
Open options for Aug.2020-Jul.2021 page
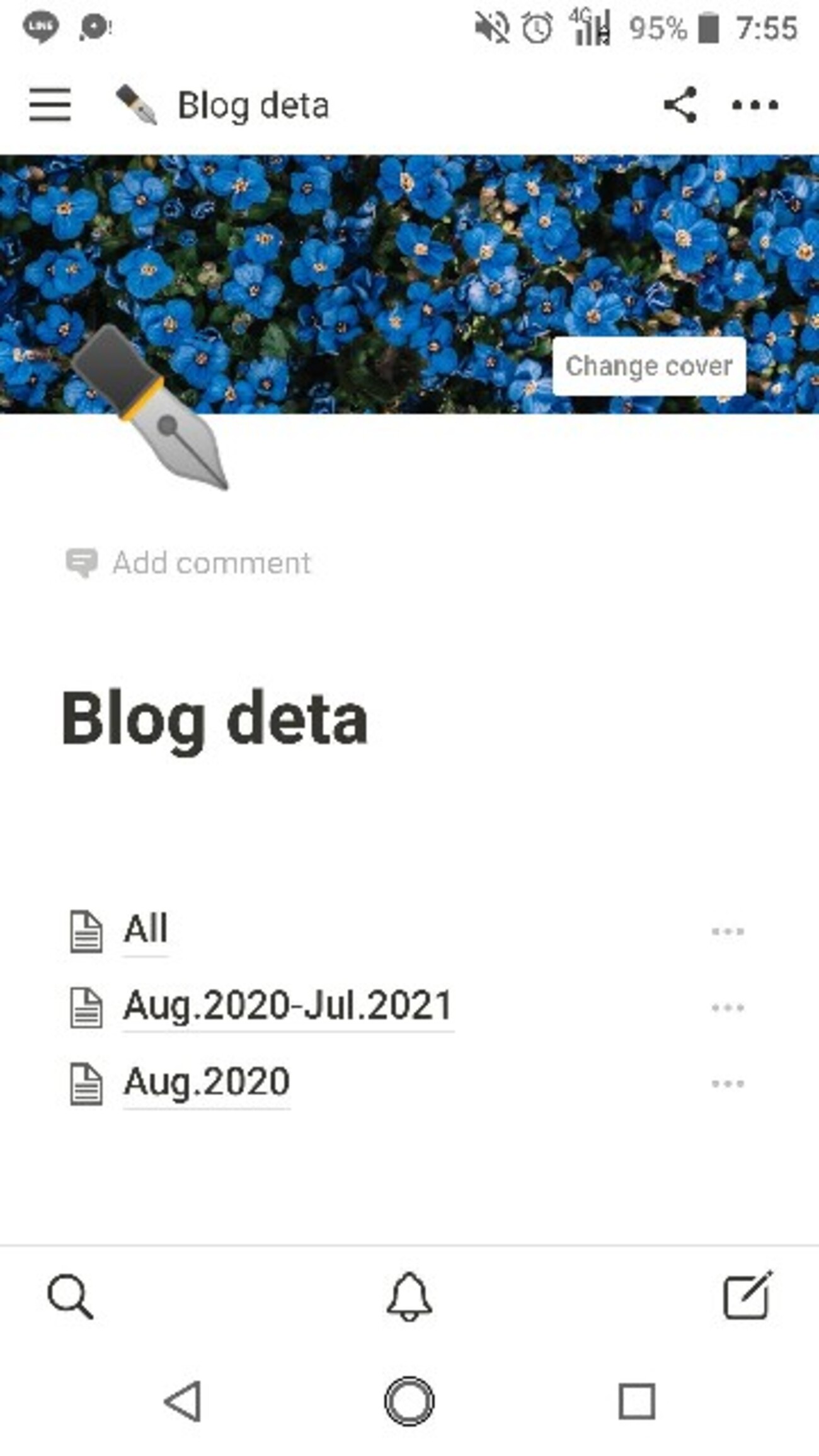tap(728, 1007)
